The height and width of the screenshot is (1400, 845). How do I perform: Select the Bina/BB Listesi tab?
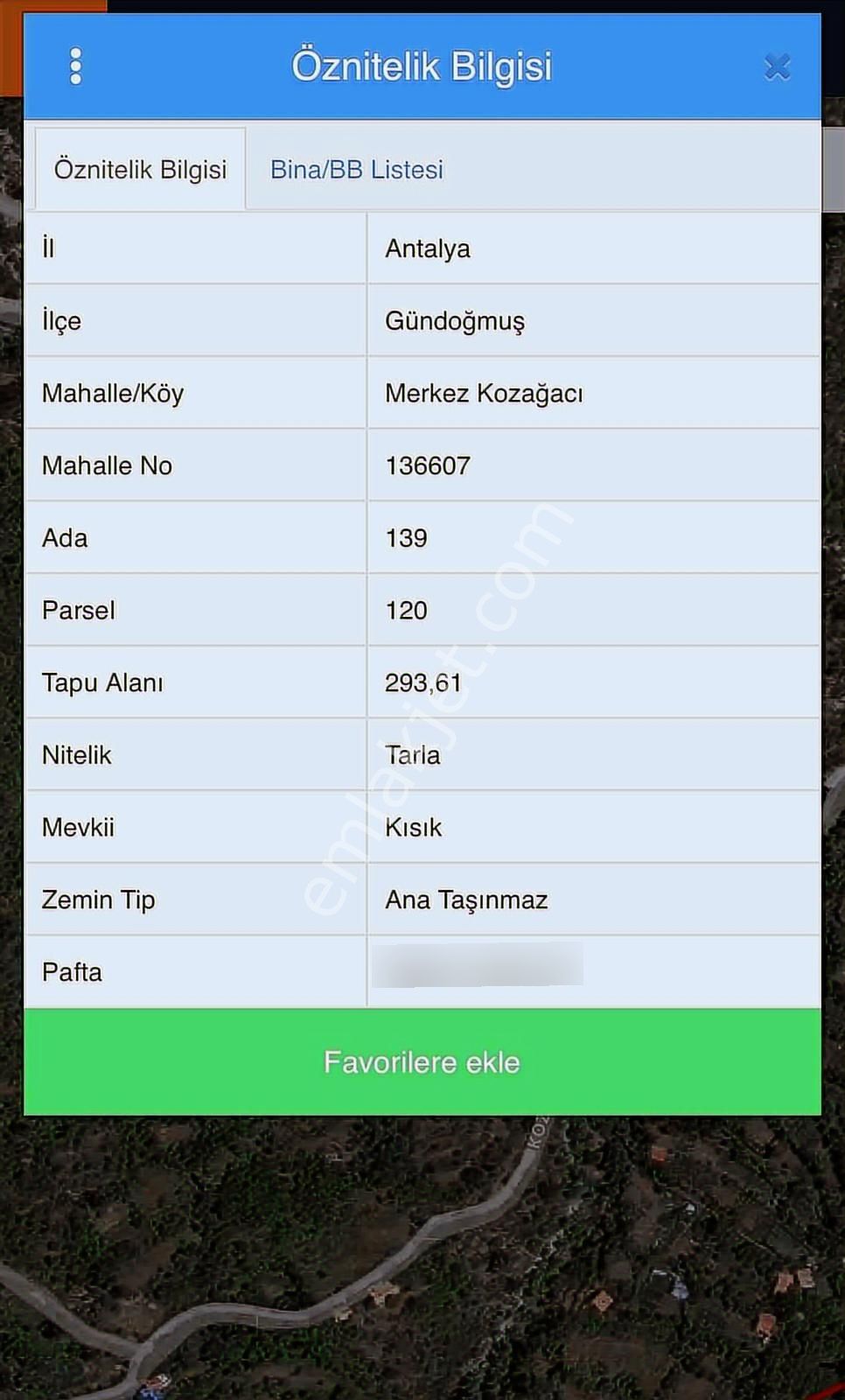coord(358,169)
